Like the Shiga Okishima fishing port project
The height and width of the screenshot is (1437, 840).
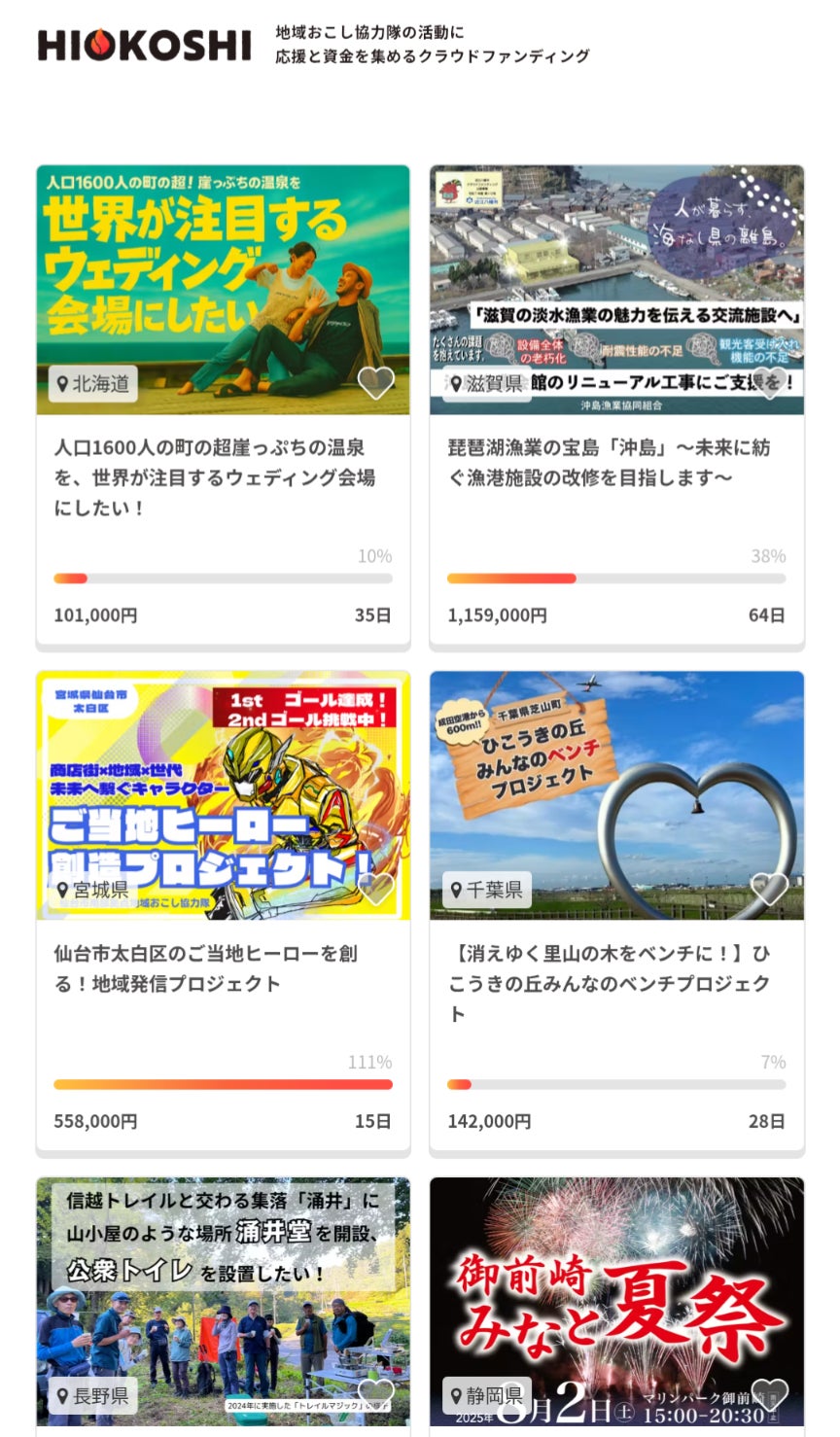770,382
